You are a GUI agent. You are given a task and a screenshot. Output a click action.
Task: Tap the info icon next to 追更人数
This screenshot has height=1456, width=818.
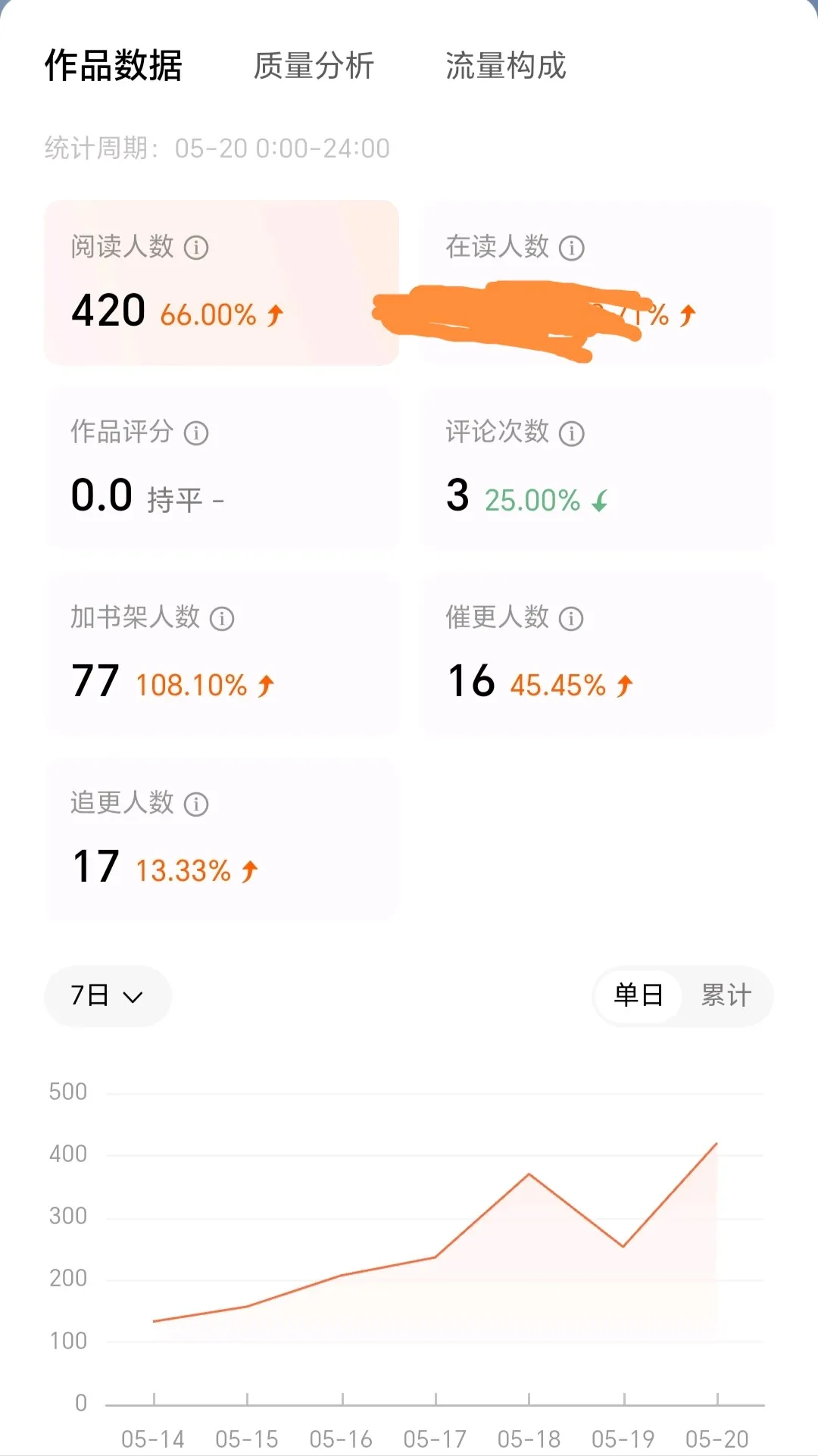196,805
